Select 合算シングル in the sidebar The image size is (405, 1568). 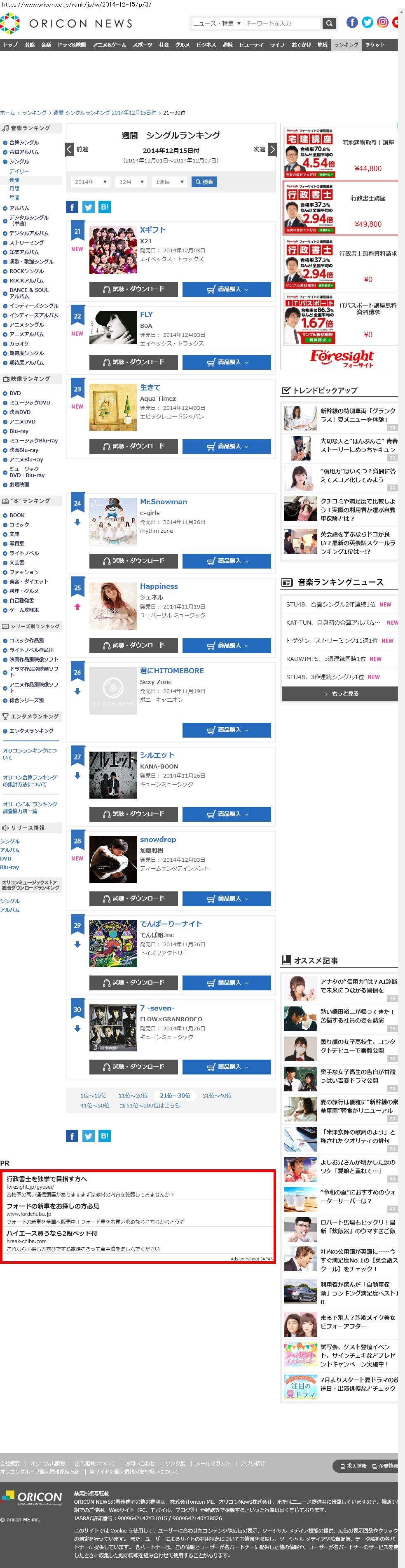pos(24,142)
